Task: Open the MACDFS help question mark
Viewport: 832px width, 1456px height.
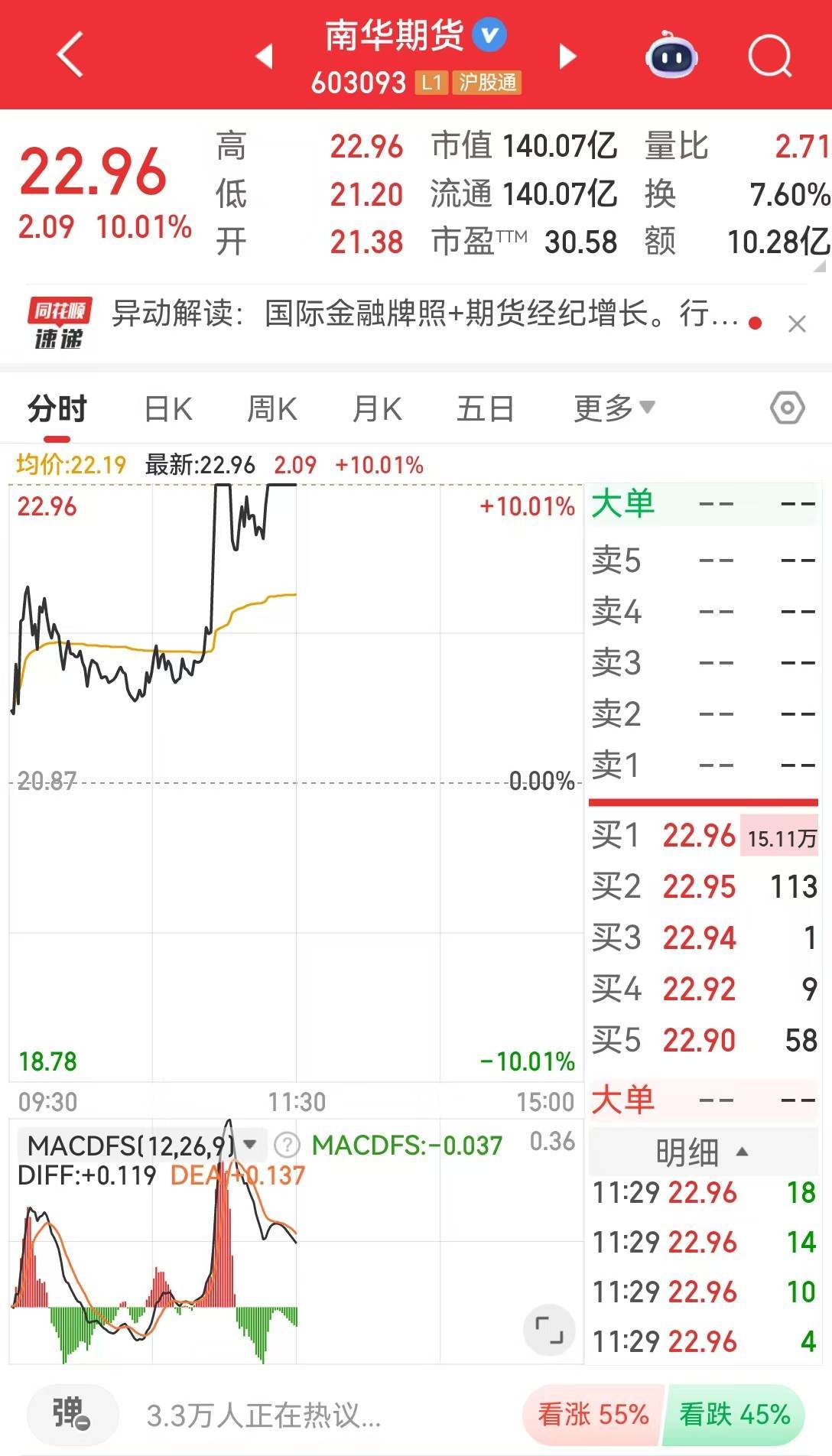Action: 287,1145
